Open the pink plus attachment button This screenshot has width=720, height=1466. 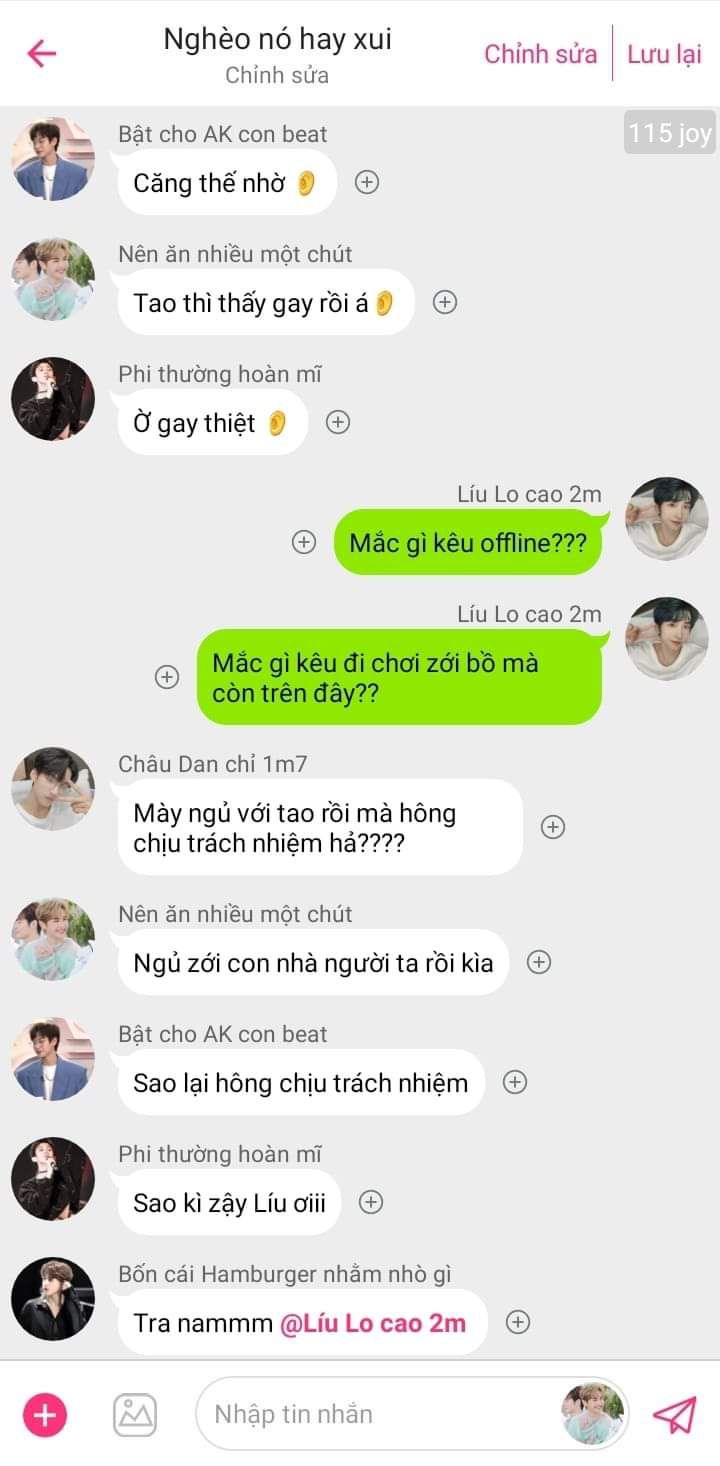45,1414
